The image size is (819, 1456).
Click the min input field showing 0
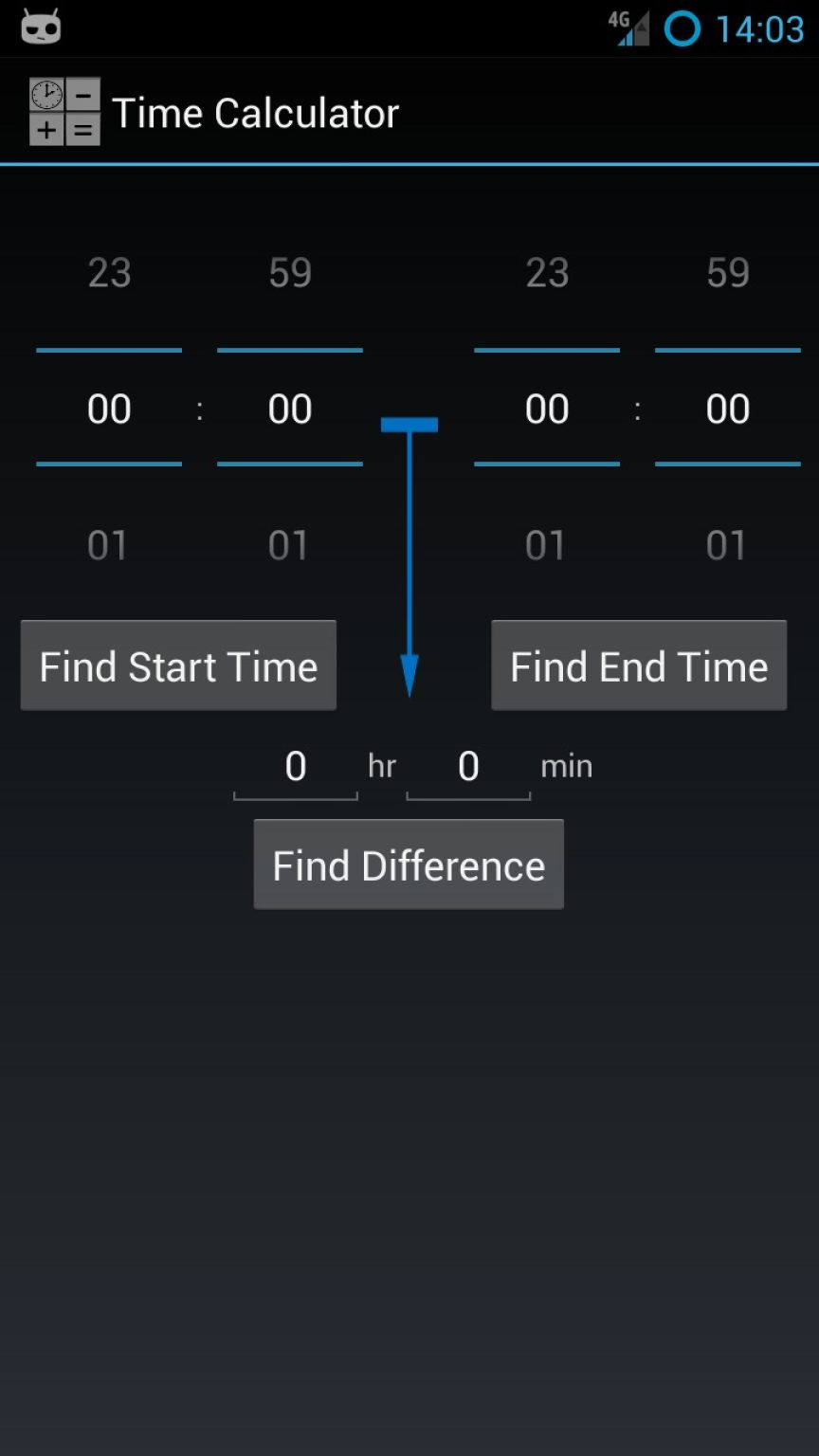(468, 767)
